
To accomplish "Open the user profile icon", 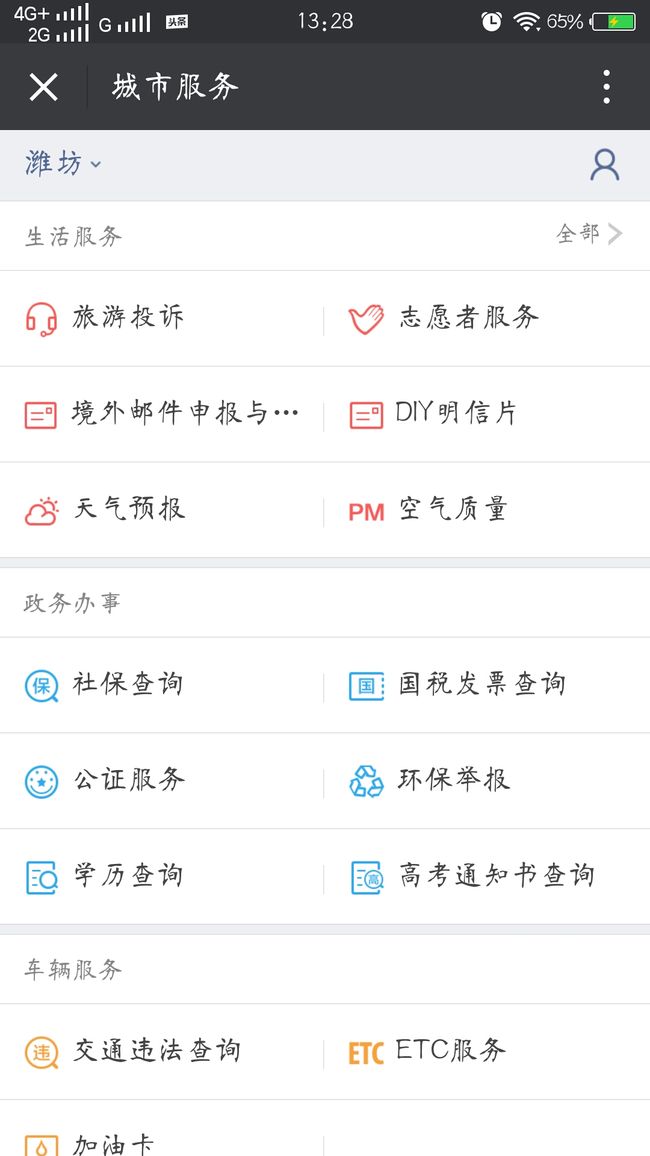I will click(x=604, y=164).
